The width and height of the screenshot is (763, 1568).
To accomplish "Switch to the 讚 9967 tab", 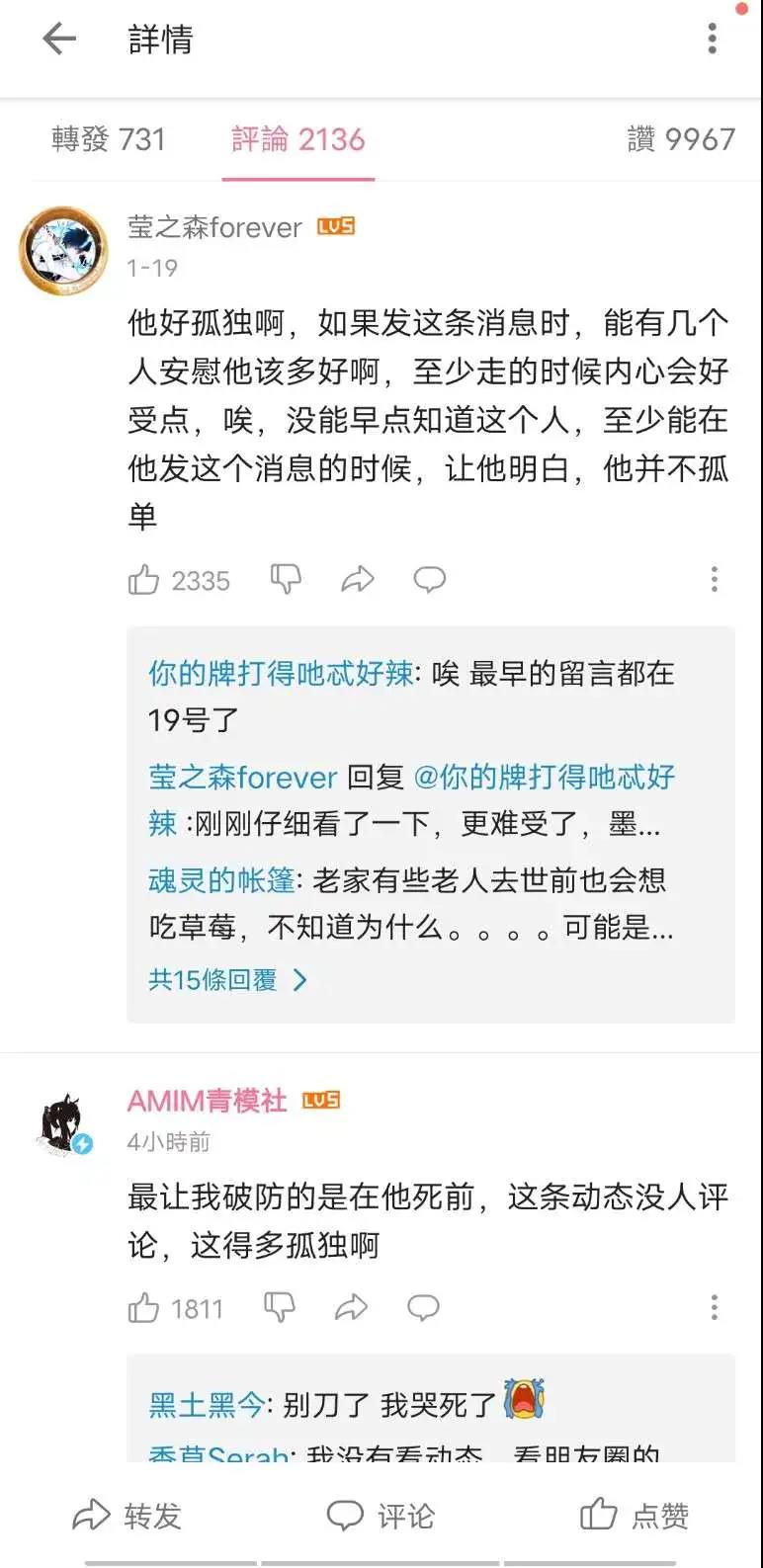I will coord(681,139).
